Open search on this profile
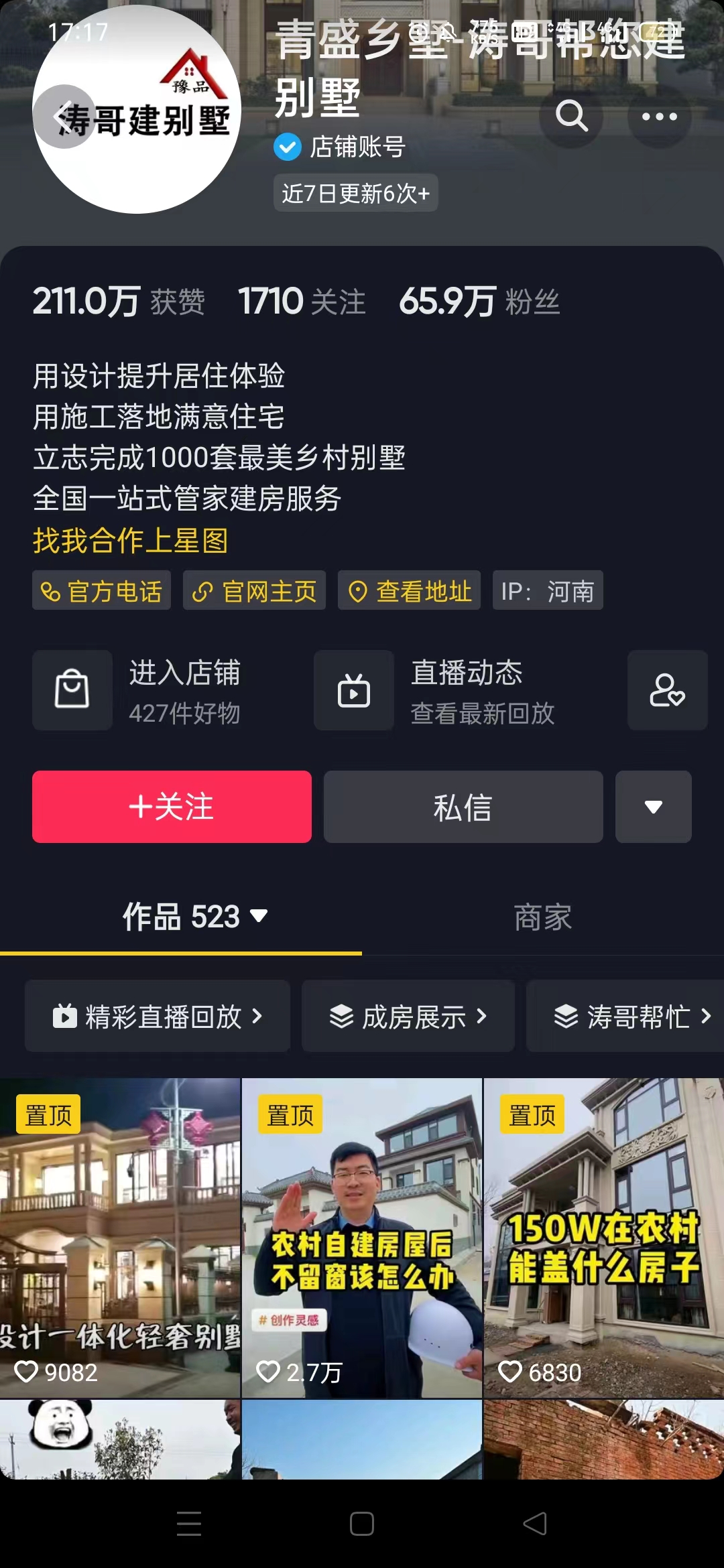The width and height of the screenshot is (724, 1568). (x=571, y=117)
